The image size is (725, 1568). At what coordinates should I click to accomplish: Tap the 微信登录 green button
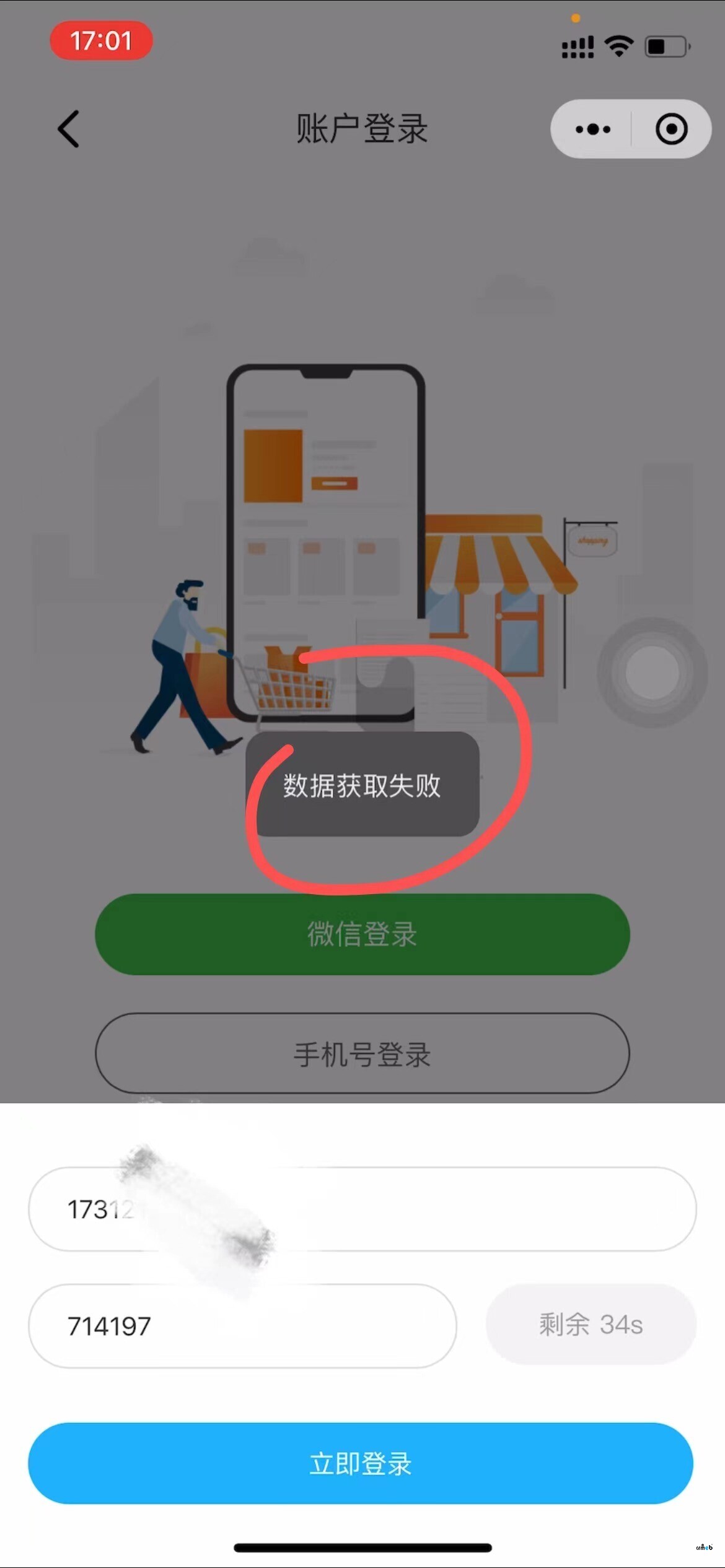(x=362, y=934)
